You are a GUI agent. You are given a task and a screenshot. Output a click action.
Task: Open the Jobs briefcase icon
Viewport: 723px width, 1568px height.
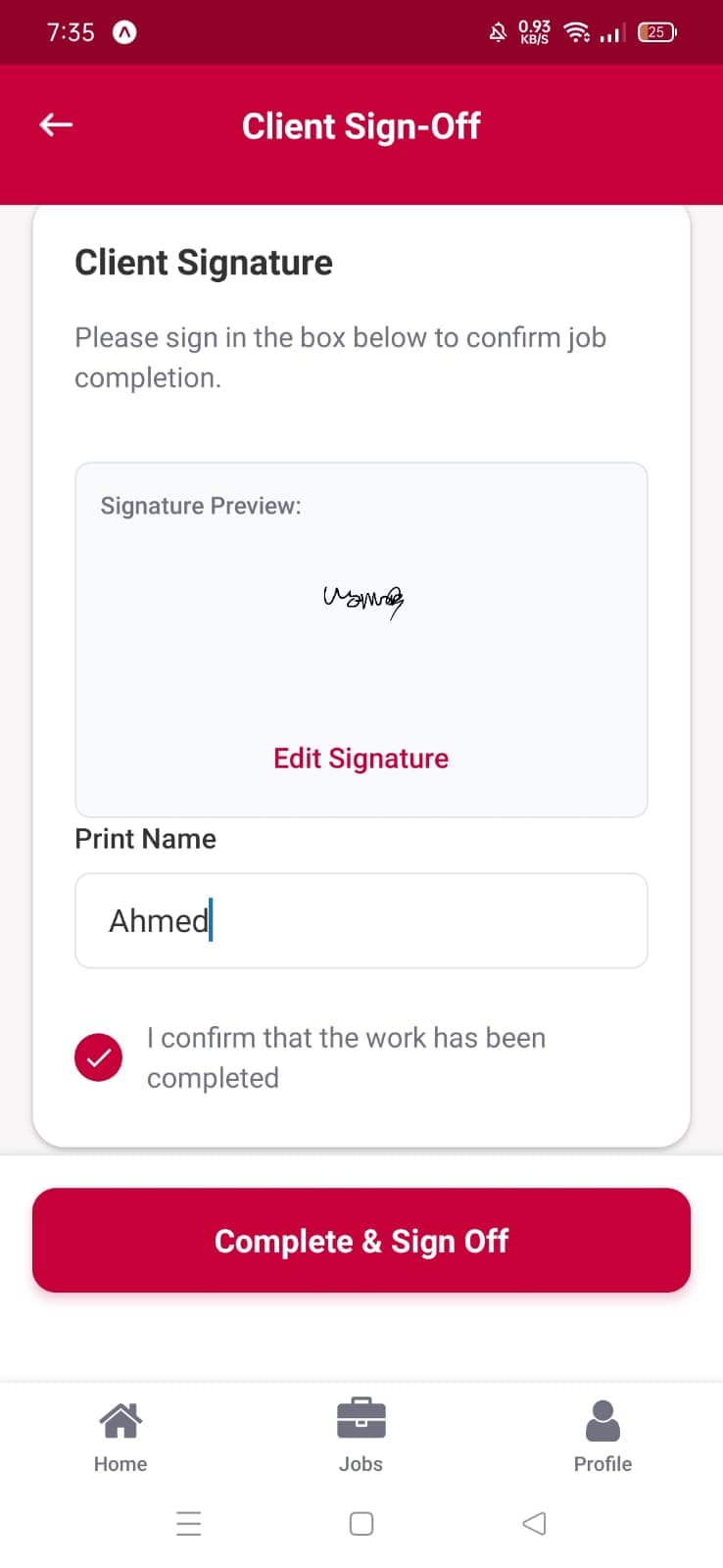tap(361, 1418)
